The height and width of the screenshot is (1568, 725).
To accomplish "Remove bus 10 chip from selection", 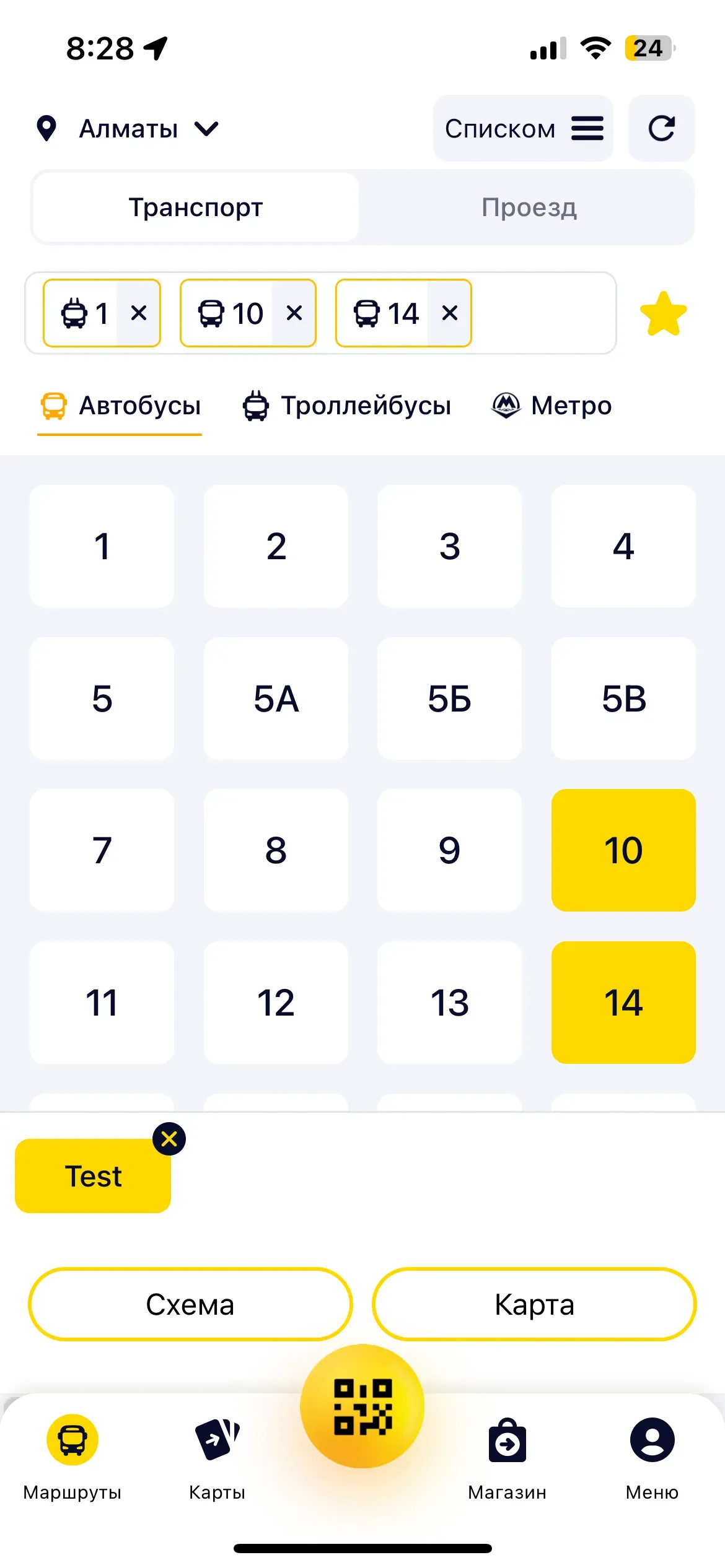I will [x=294, y=313].
